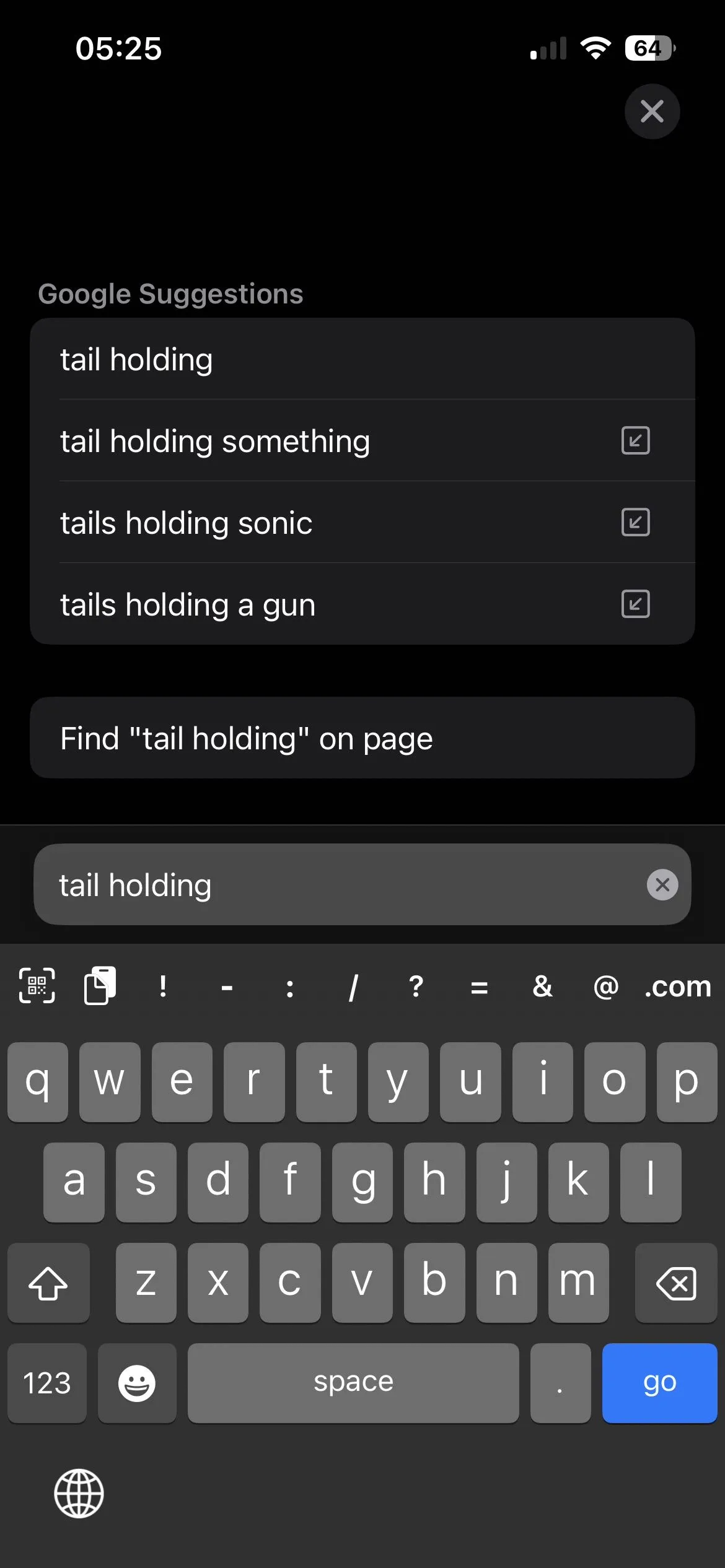Find "tail holding" on page
The height and width of the screenshot is (1568, 725).
(362, 738)
